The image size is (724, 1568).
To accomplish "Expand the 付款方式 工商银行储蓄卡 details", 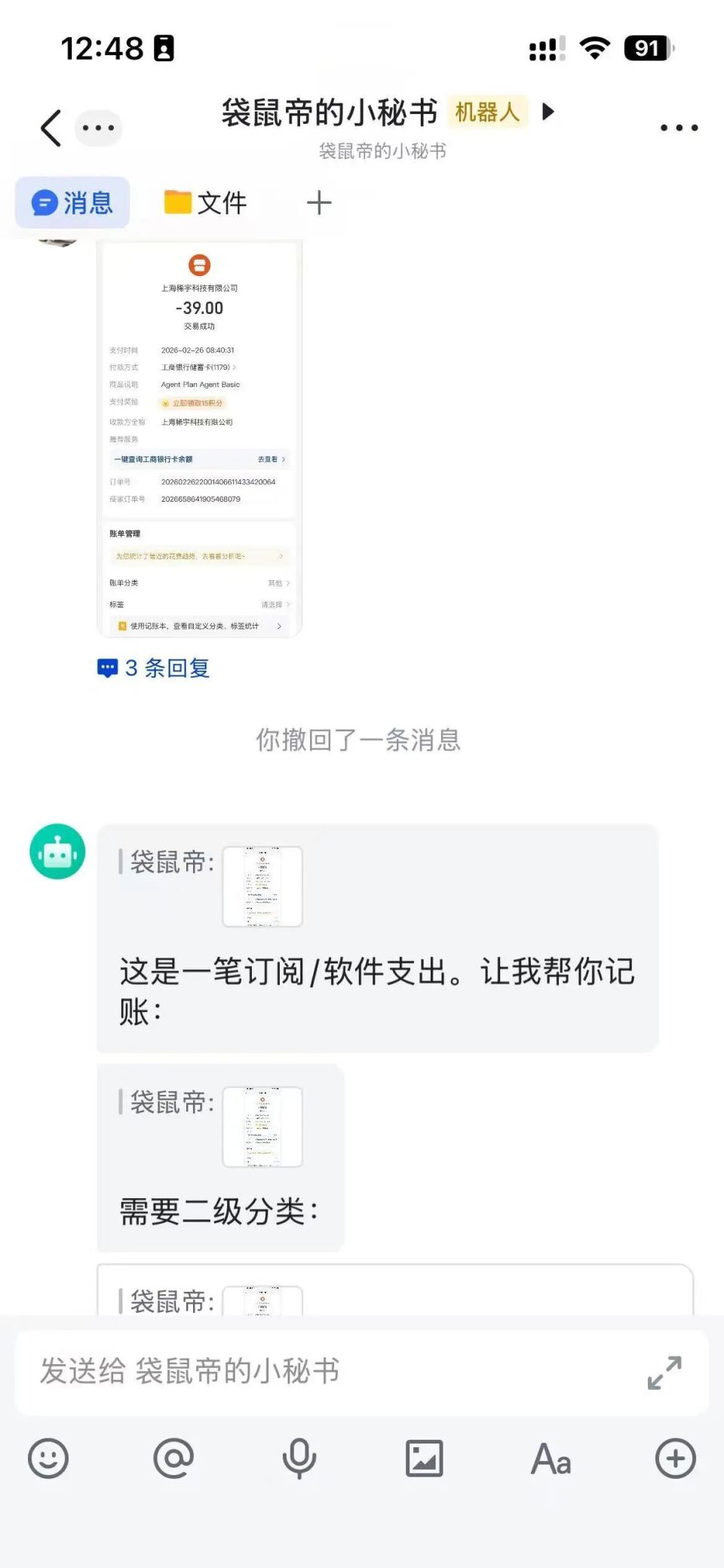I will tap(196, 367).
